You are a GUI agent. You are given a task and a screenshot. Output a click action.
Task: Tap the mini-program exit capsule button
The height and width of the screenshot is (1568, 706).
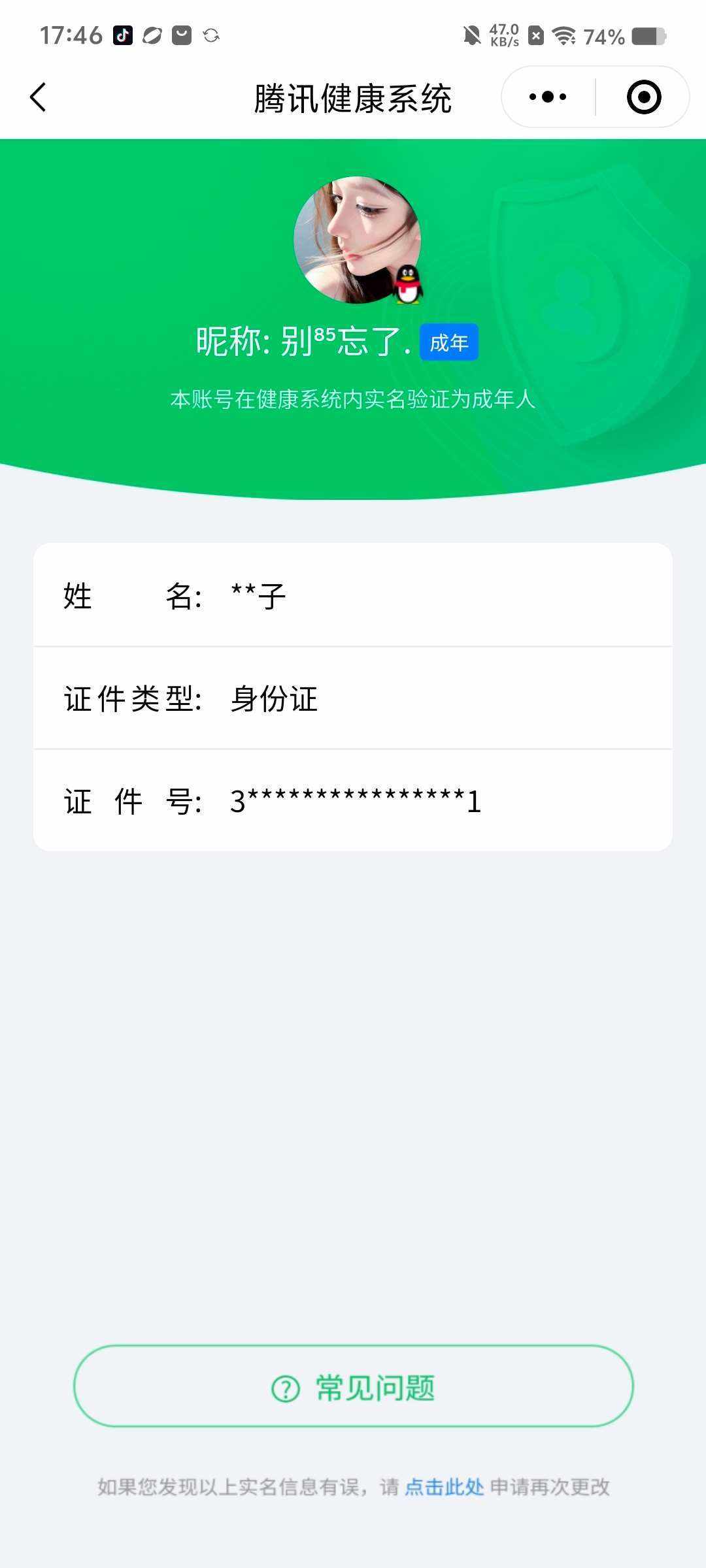pos(643,96)
